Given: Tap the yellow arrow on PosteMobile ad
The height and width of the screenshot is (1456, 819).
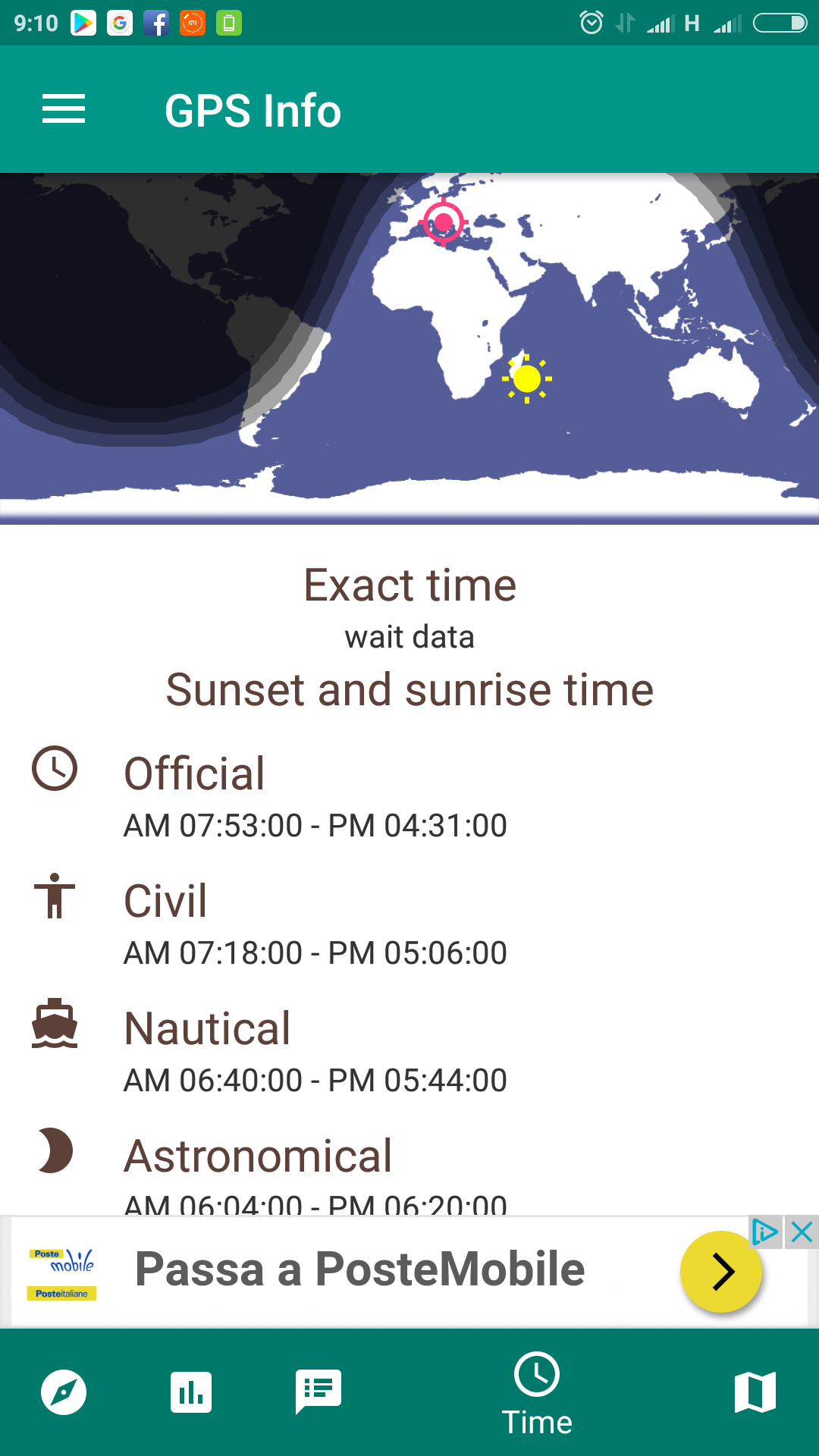Looking at the screenshot, I should pos(721,1272).
